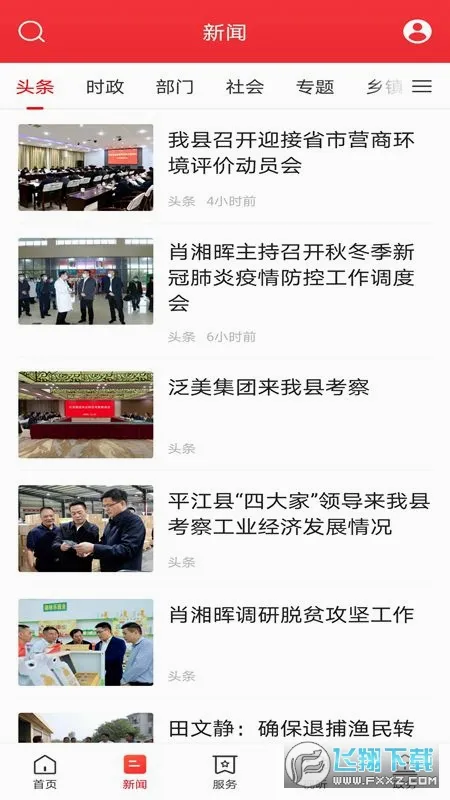Switch to the 服务 bottom tab

click(x=225, y=772)
